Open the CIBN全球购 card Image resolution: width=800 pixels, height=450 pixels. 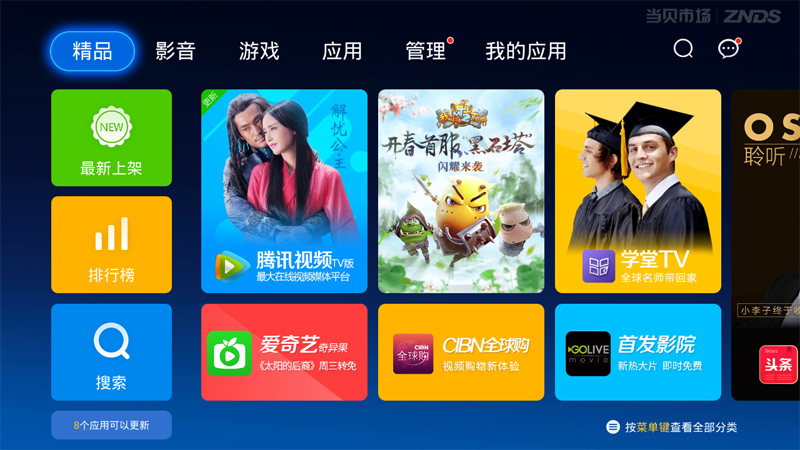pos(461,352)
